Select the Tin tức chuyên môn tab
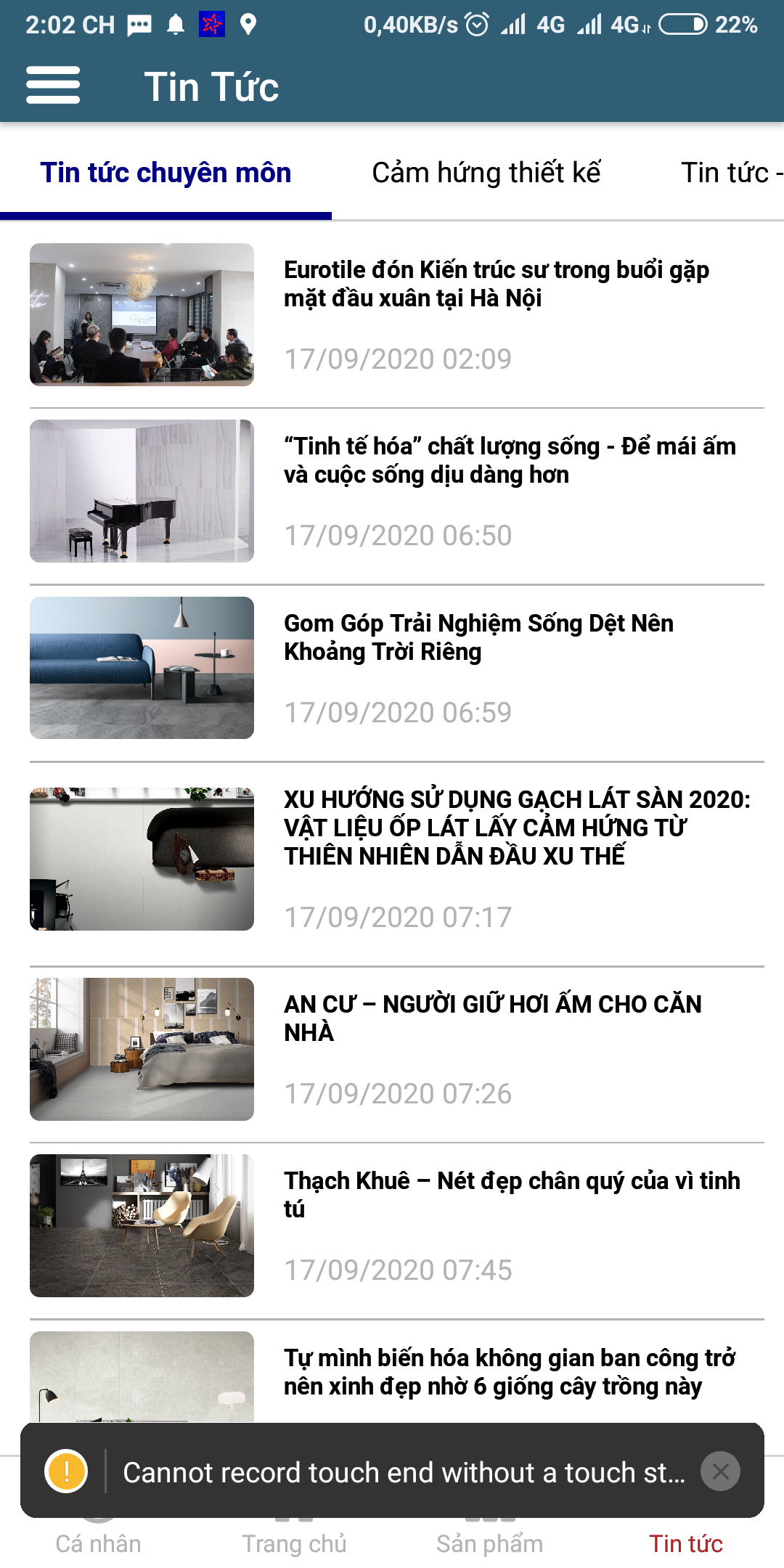The width and height of the screenshot is (784, 1568). click(166, 173)
